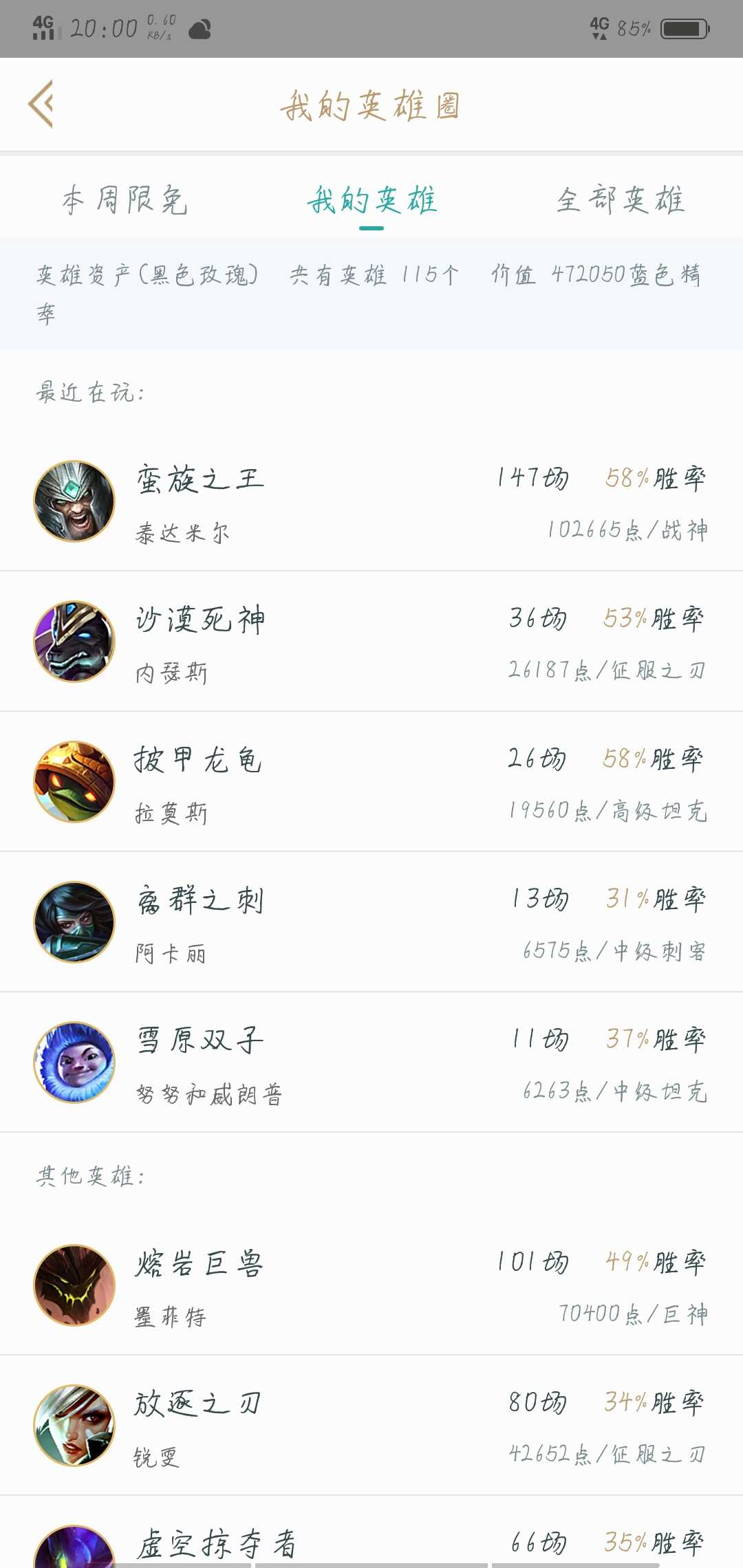The image size is (743, 1568).
Task: Open hero 离群之刺 阿卡丽
Action: 371,923
